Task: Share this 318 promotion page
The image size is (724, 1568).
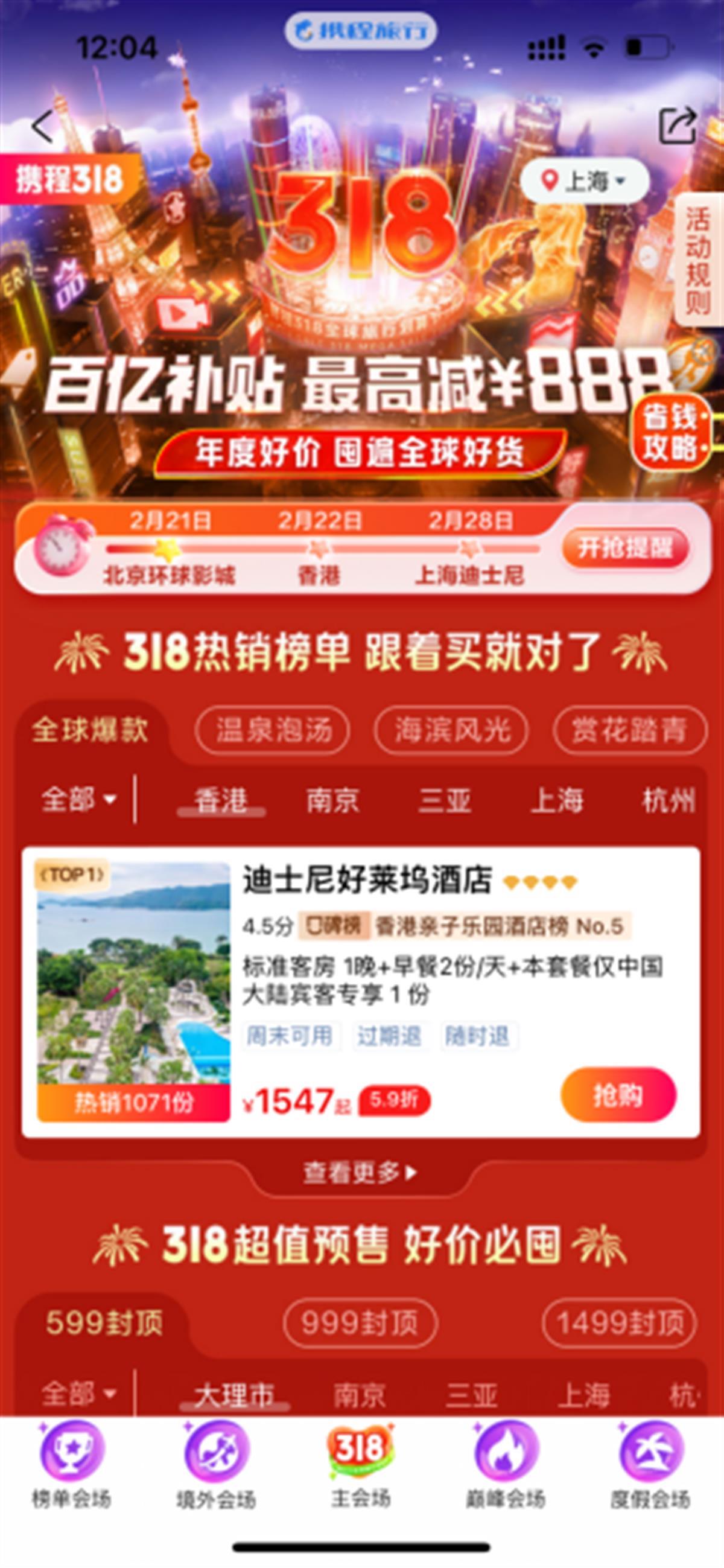Action: [678, 126]
